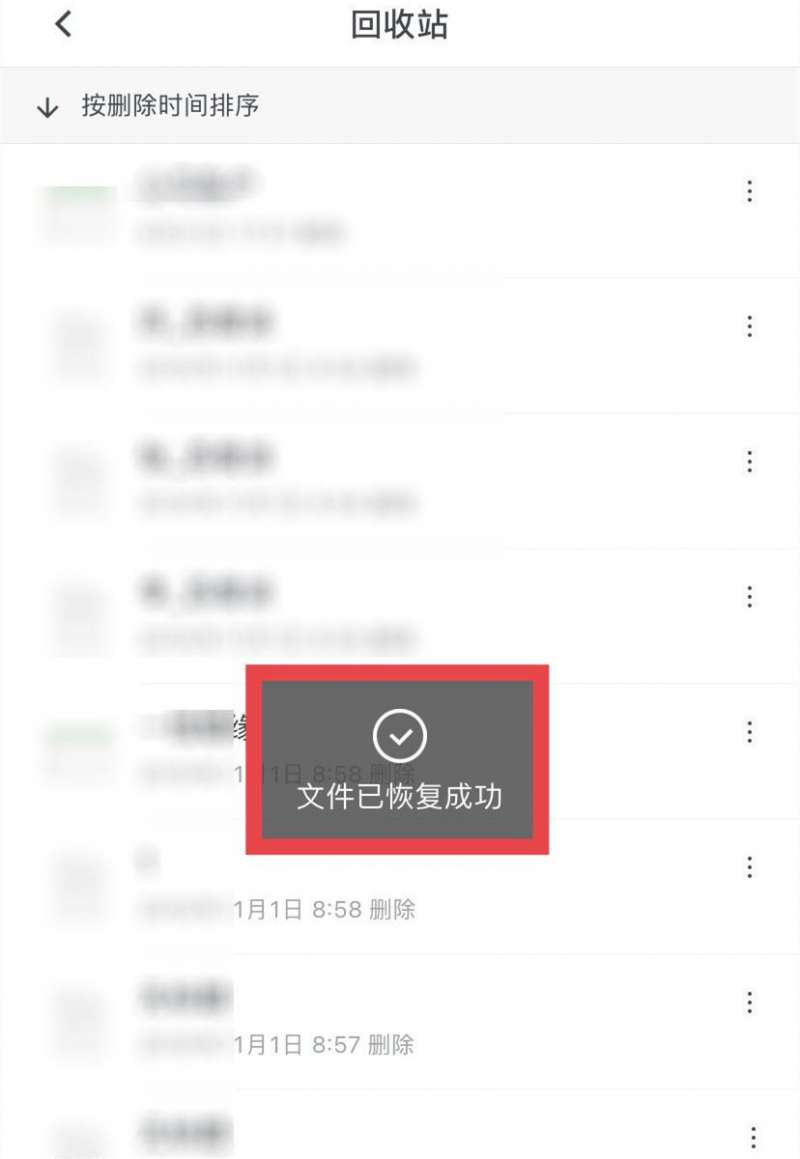Change the 按删除时间排序 sort order
Image resolution: width=800 pixels, height=1159 pixels.
coord(150,106)
